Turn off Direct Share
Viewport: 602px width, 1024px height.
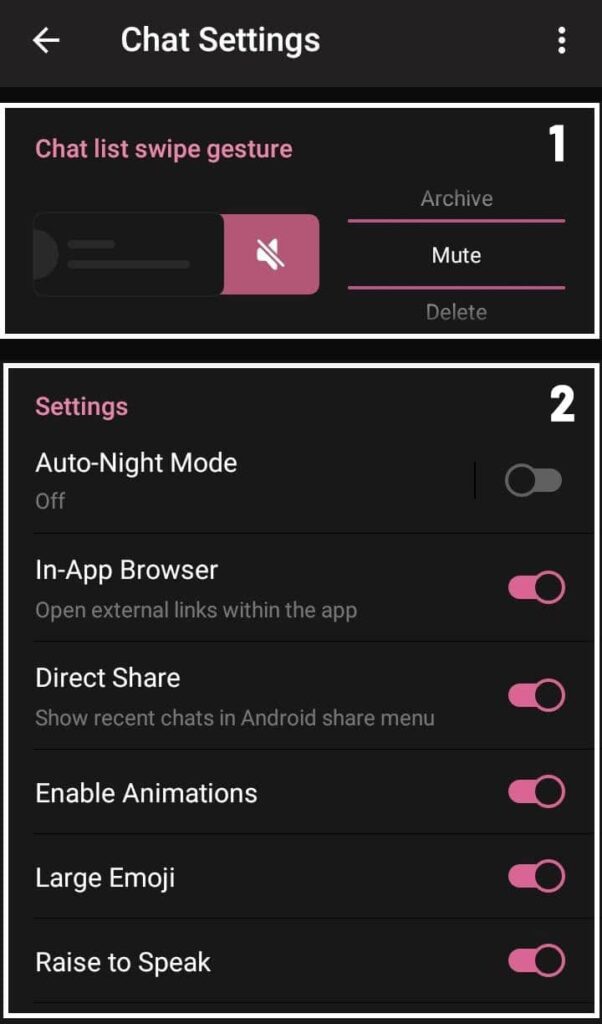[536, 696]
